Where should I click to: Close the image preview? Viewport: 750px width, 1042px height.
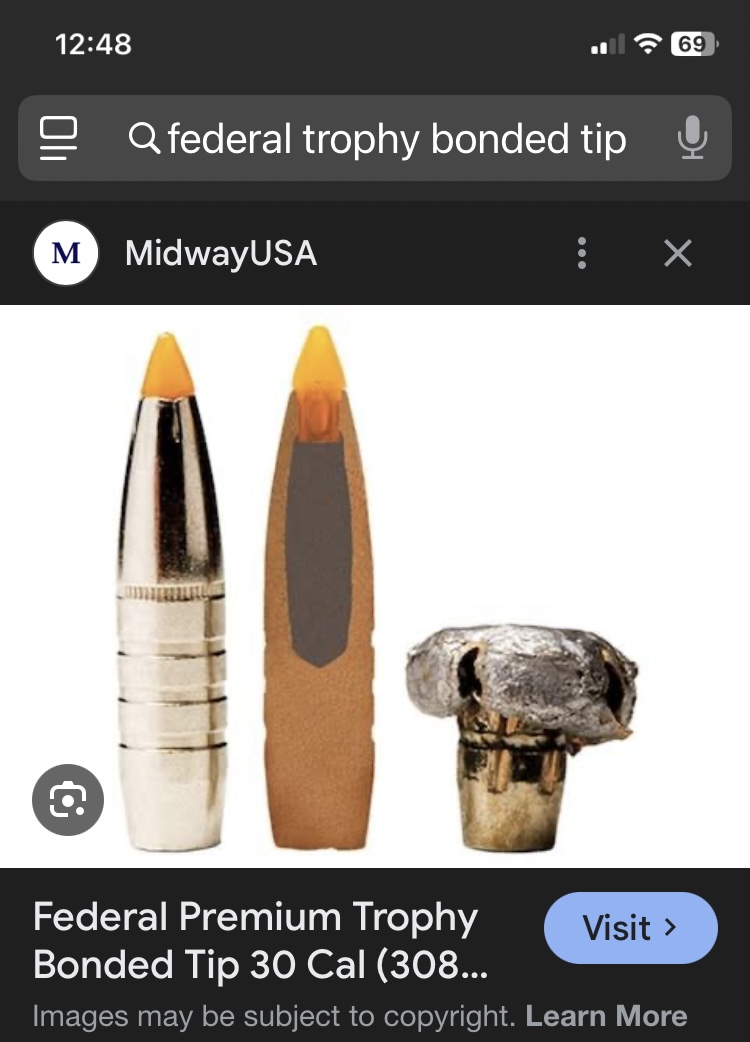tap(677, 253)
